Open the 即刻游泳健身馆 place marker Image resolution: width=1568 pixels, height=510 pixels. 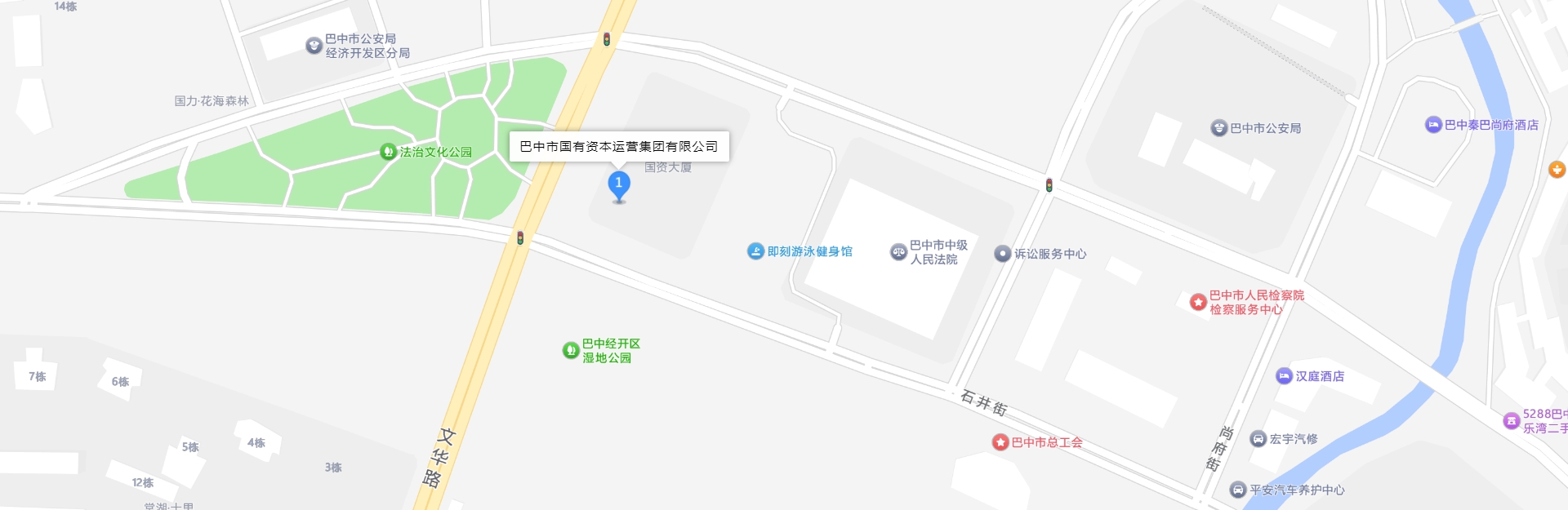click(755, 251)
